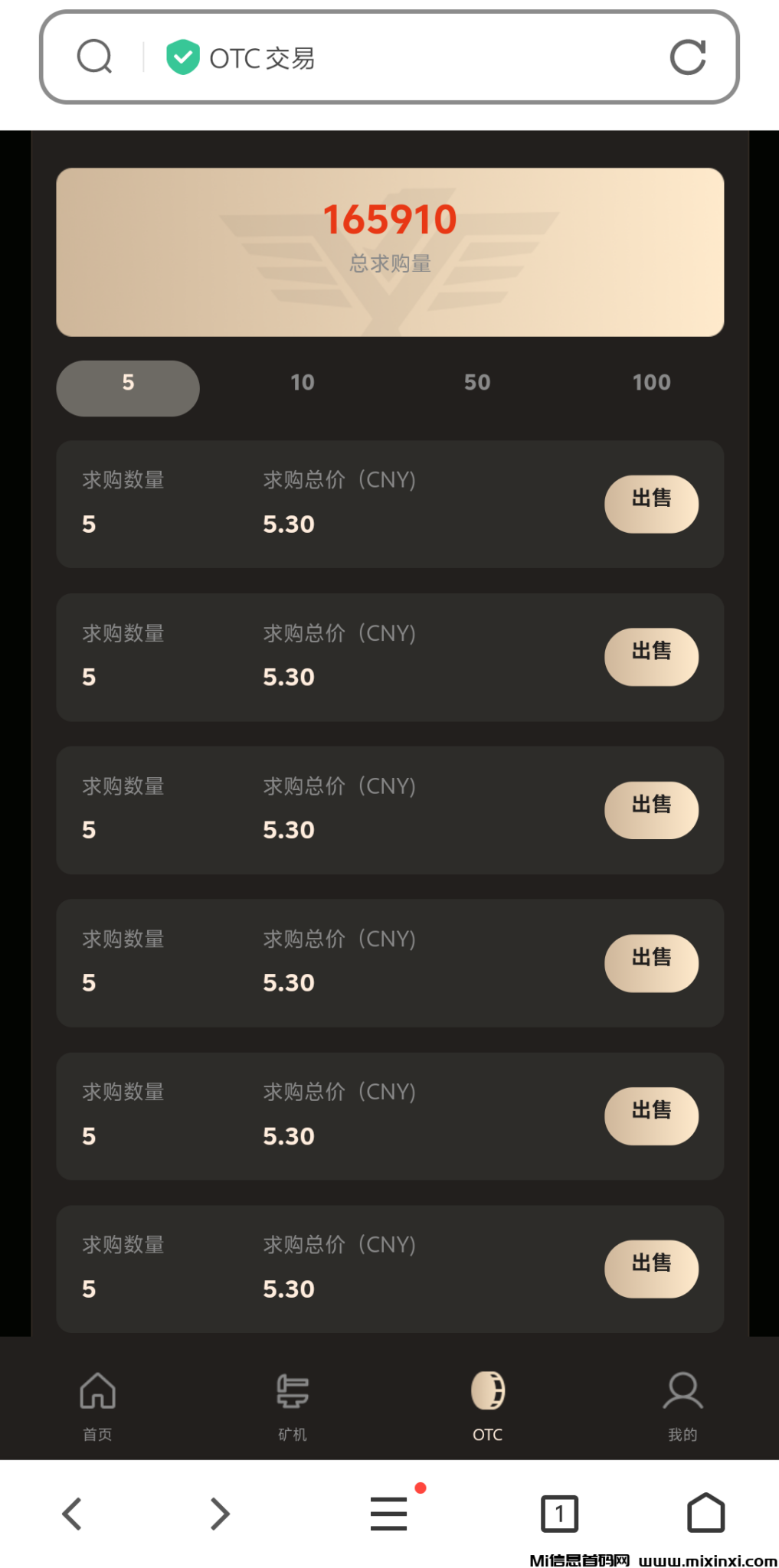Select the 50 quantity filter
Image resolution: width=779 pixels, height=1568 pixels.
pos(477,382)
